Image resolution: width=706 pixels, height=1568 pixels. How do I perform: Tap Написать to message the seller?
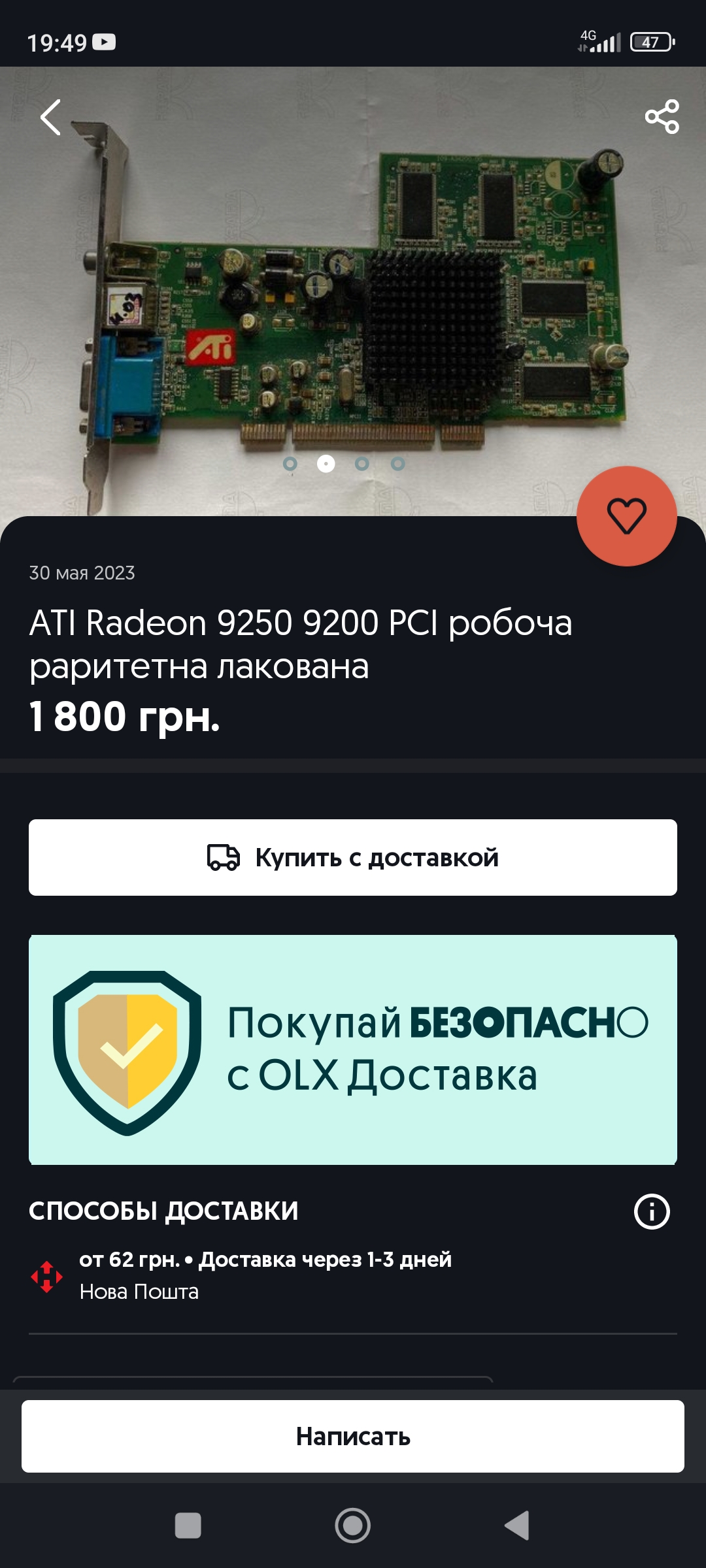tap(353, 1436)
